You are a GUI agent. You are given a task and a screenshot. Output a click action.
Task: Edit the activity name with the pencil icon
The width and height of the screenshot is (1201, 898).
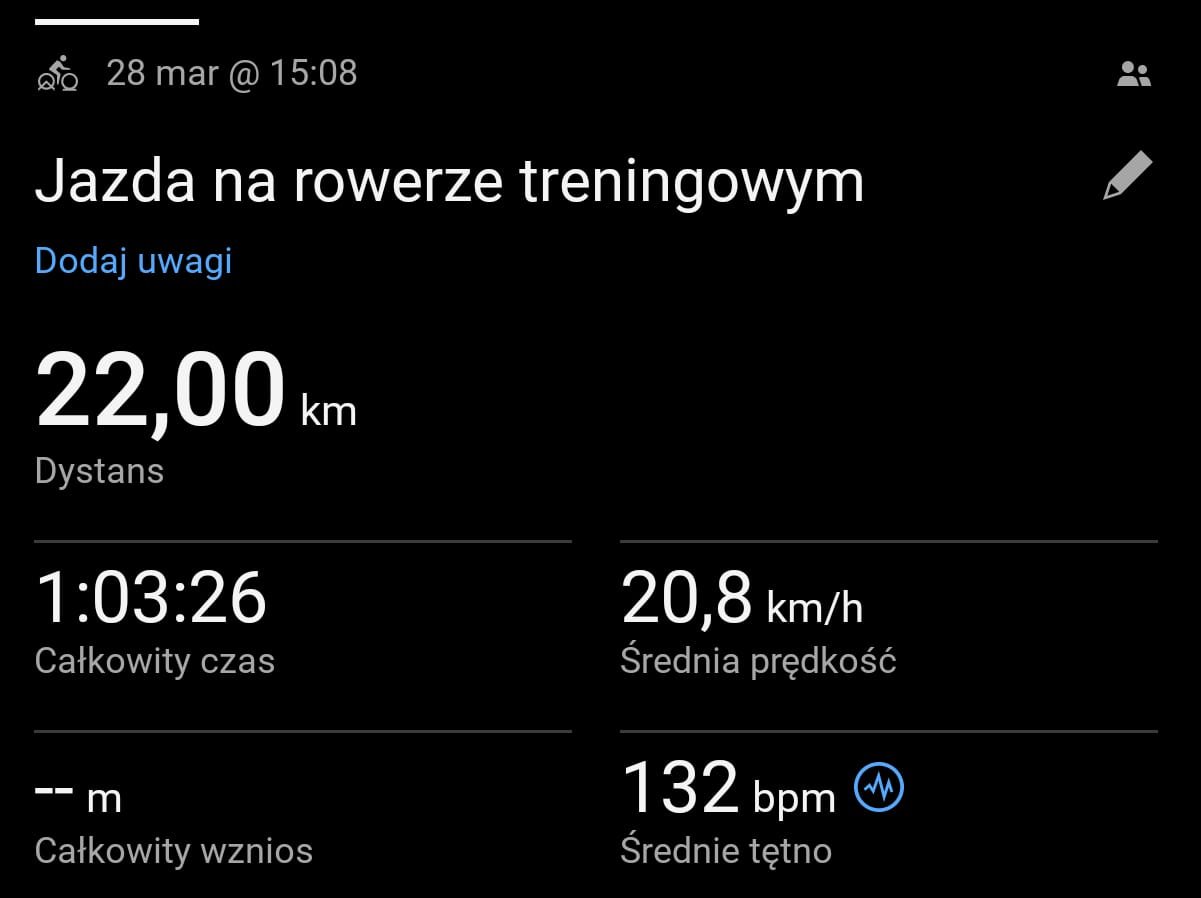click(1127, 177)
